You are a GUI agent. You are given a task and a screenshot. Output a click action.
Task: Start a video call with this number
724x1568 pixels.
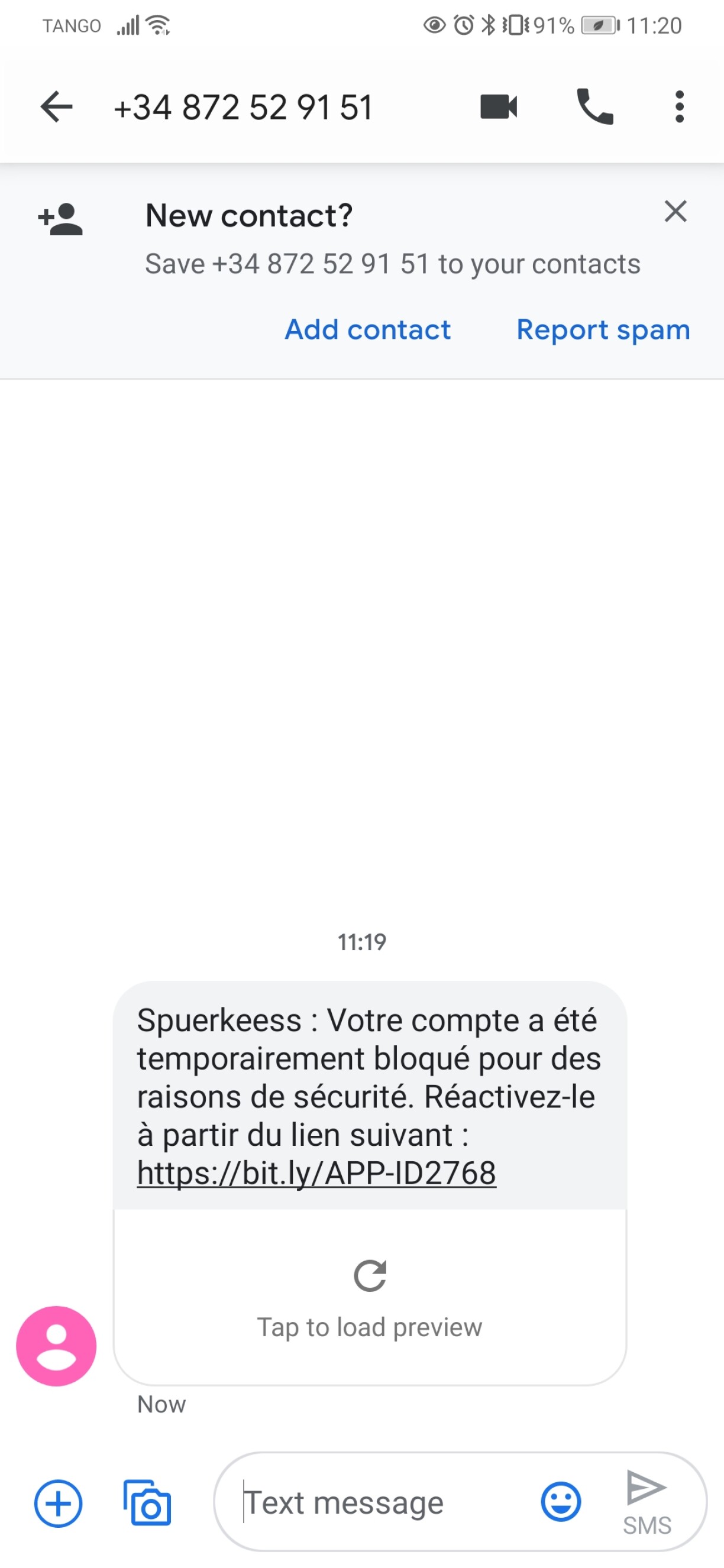pyautogui.click(x=499, y=107)
